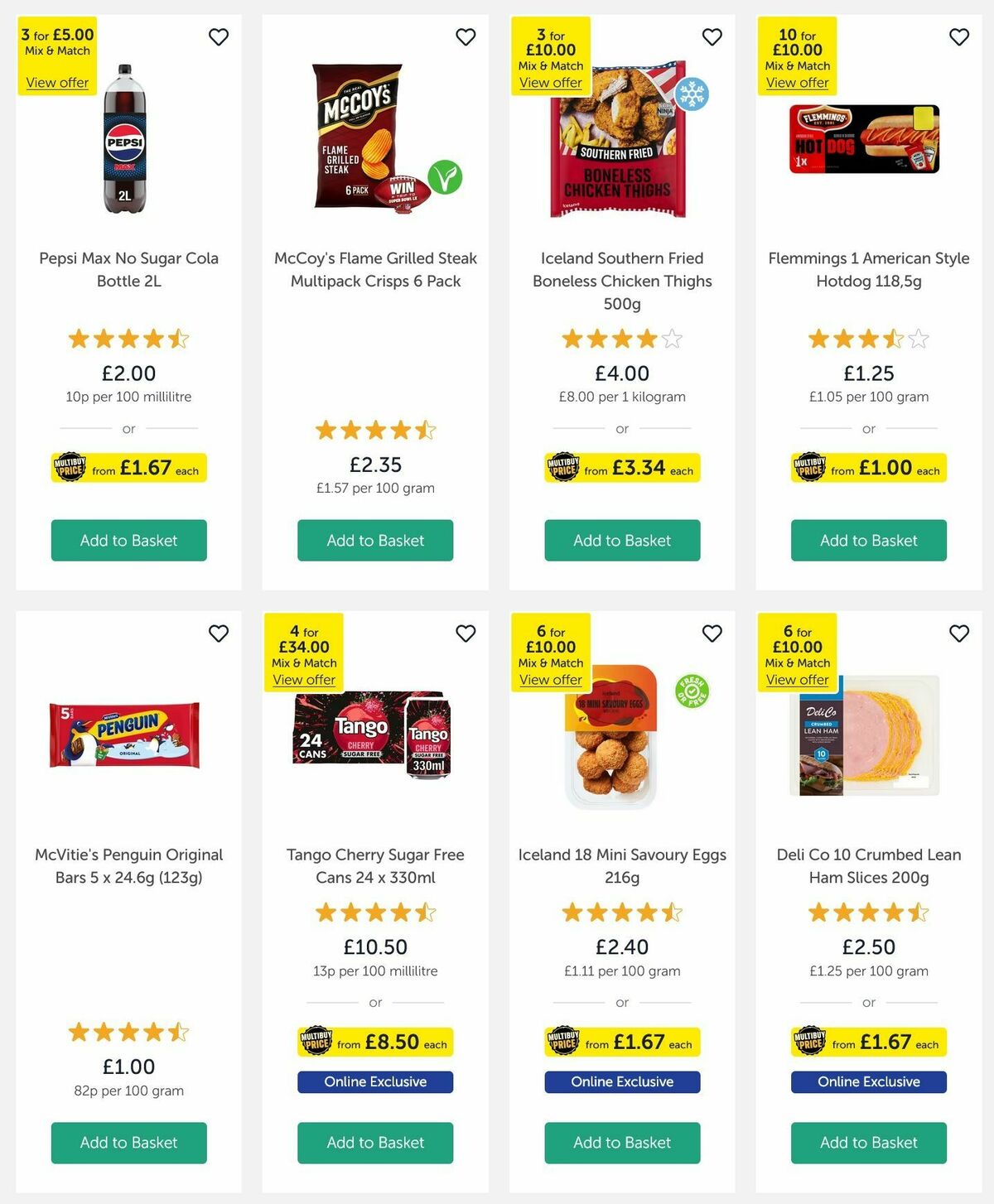Select heart icon on McVitie's Penguin bars
This screenshot has height=1204, width=994.
click(x=219, y=633)
